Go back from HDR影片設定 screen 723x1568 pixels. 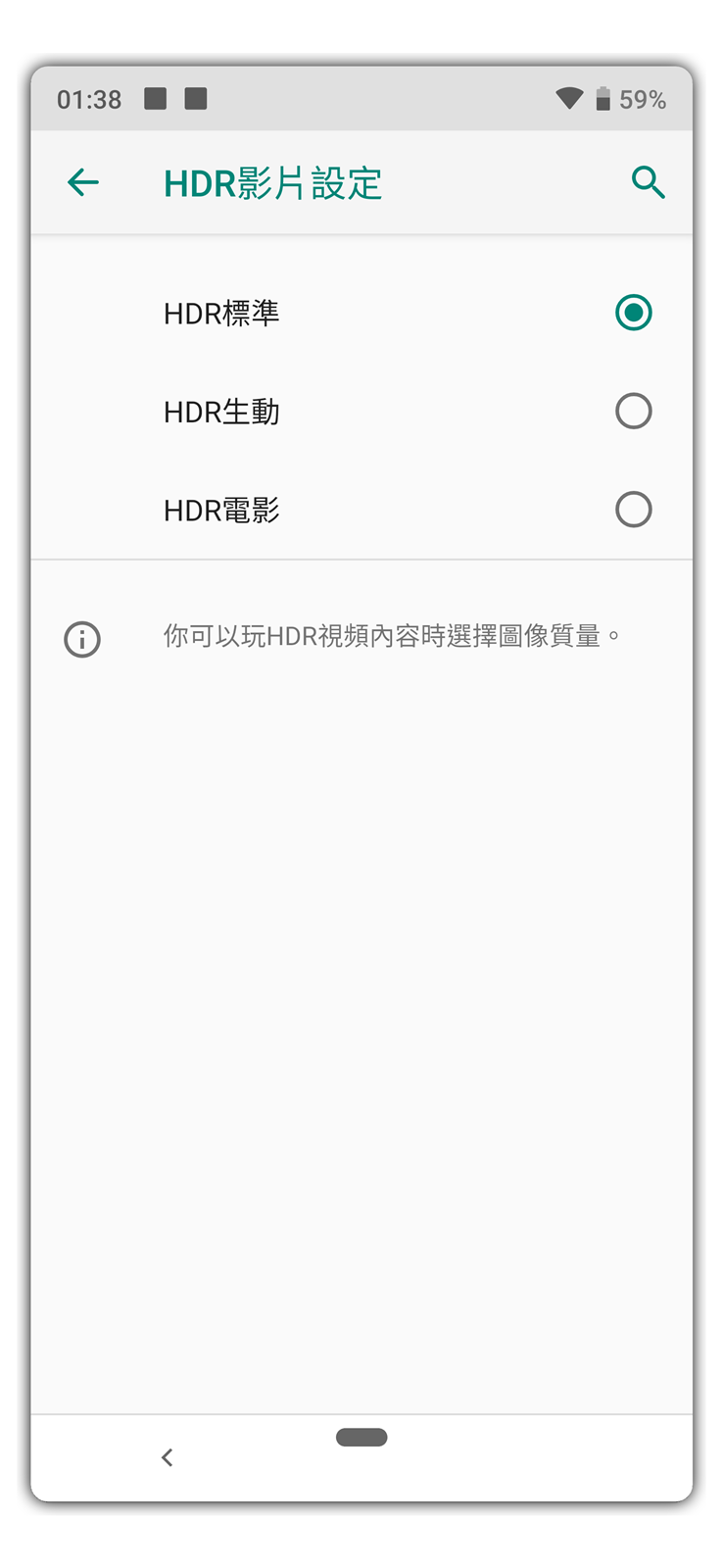(83, 182)
